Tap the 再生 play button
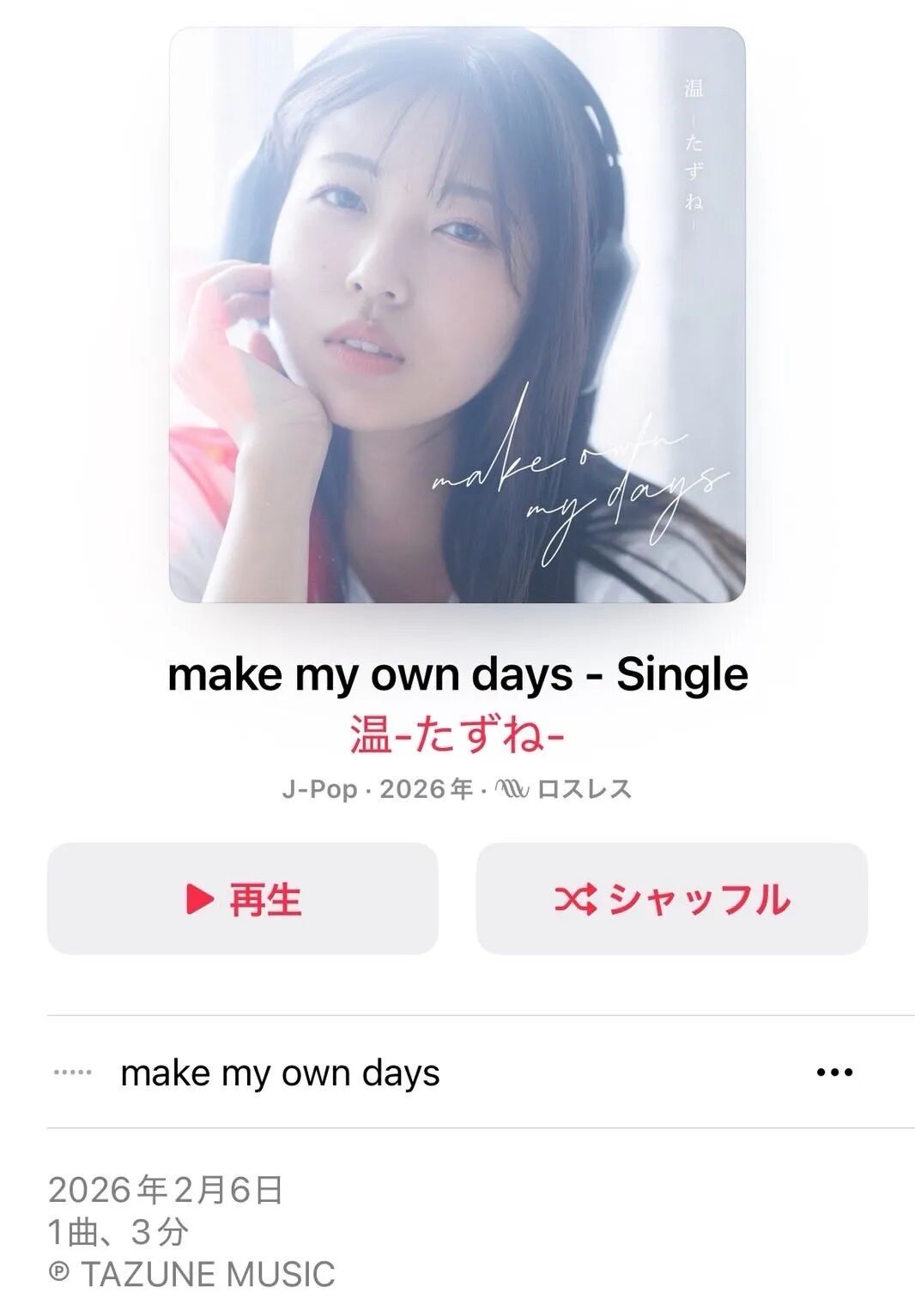Viewport: 915px width, 1316px height. click(x=242, y=898)
